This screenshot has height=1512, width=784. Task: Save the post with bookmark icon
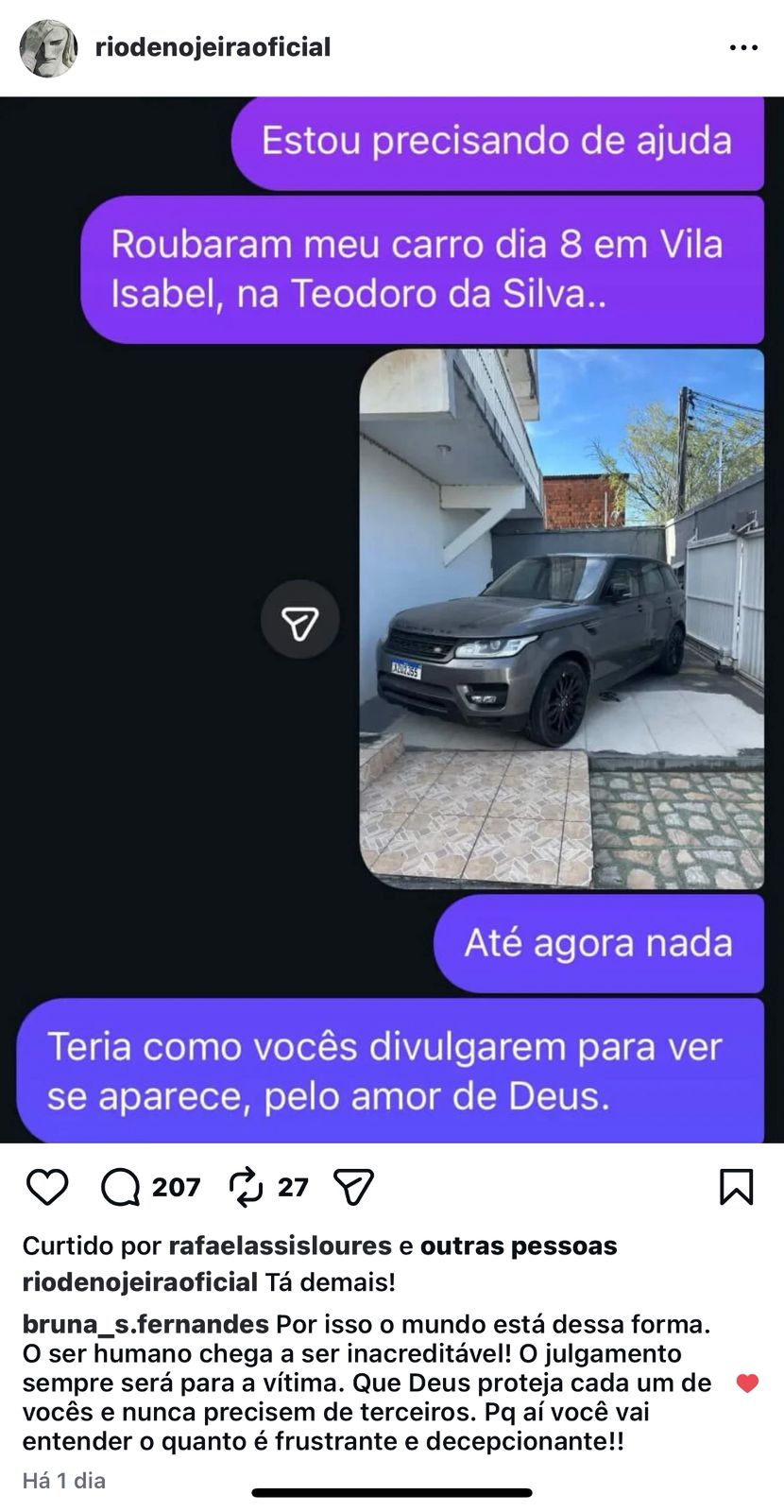coord(736,1187)
